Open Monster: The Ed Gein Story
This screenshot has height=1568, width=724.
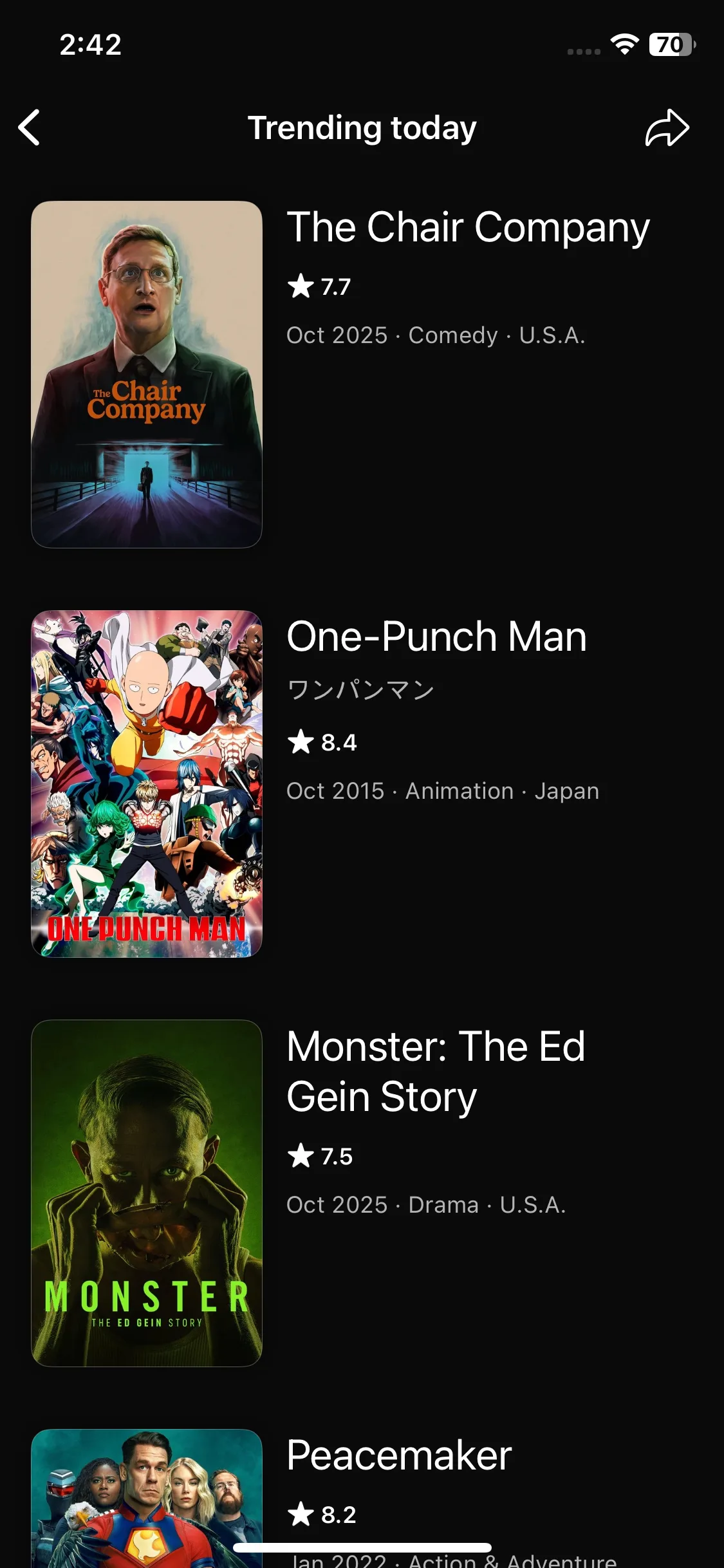[435, 1071]
